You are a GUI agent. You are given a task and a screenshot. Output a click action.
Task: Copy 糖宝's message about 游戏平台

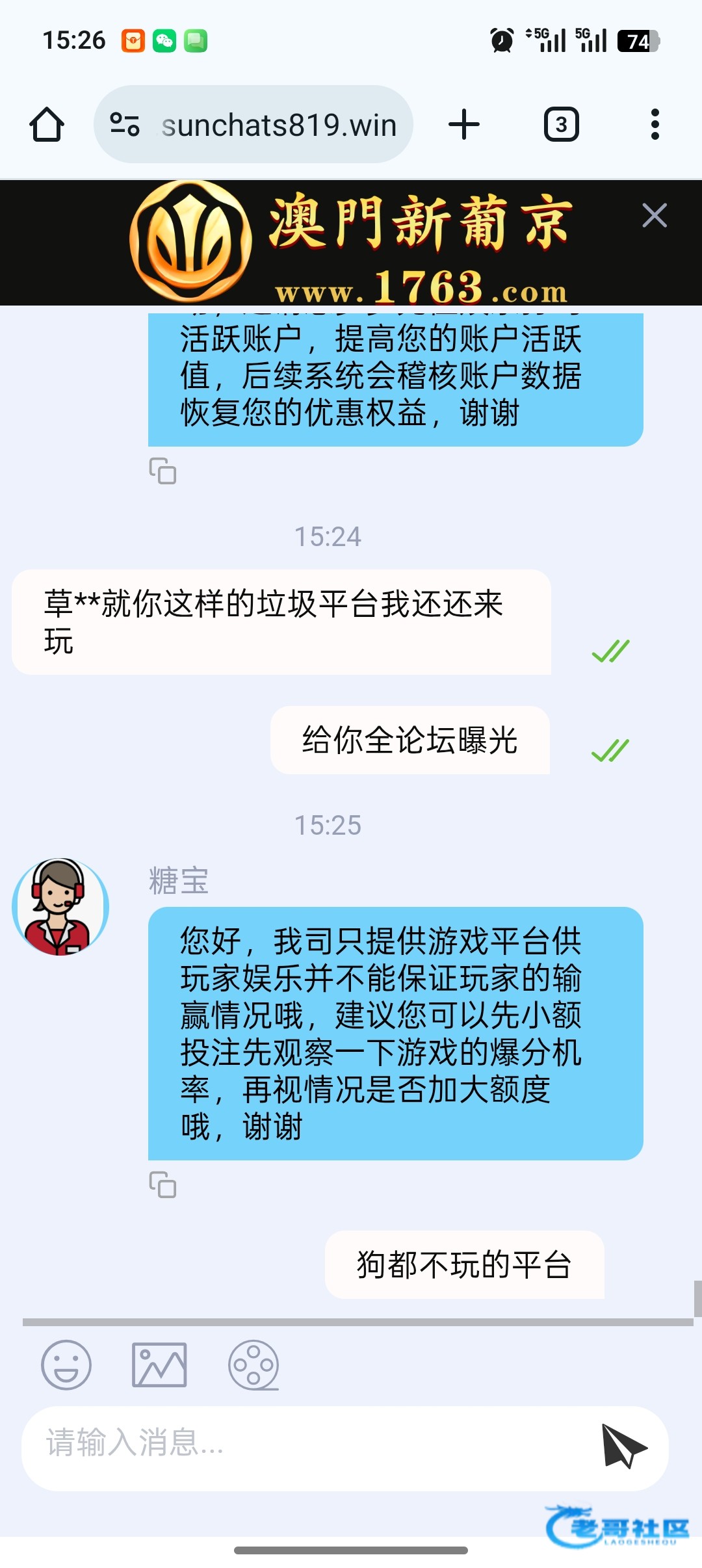coord(162,1184)
